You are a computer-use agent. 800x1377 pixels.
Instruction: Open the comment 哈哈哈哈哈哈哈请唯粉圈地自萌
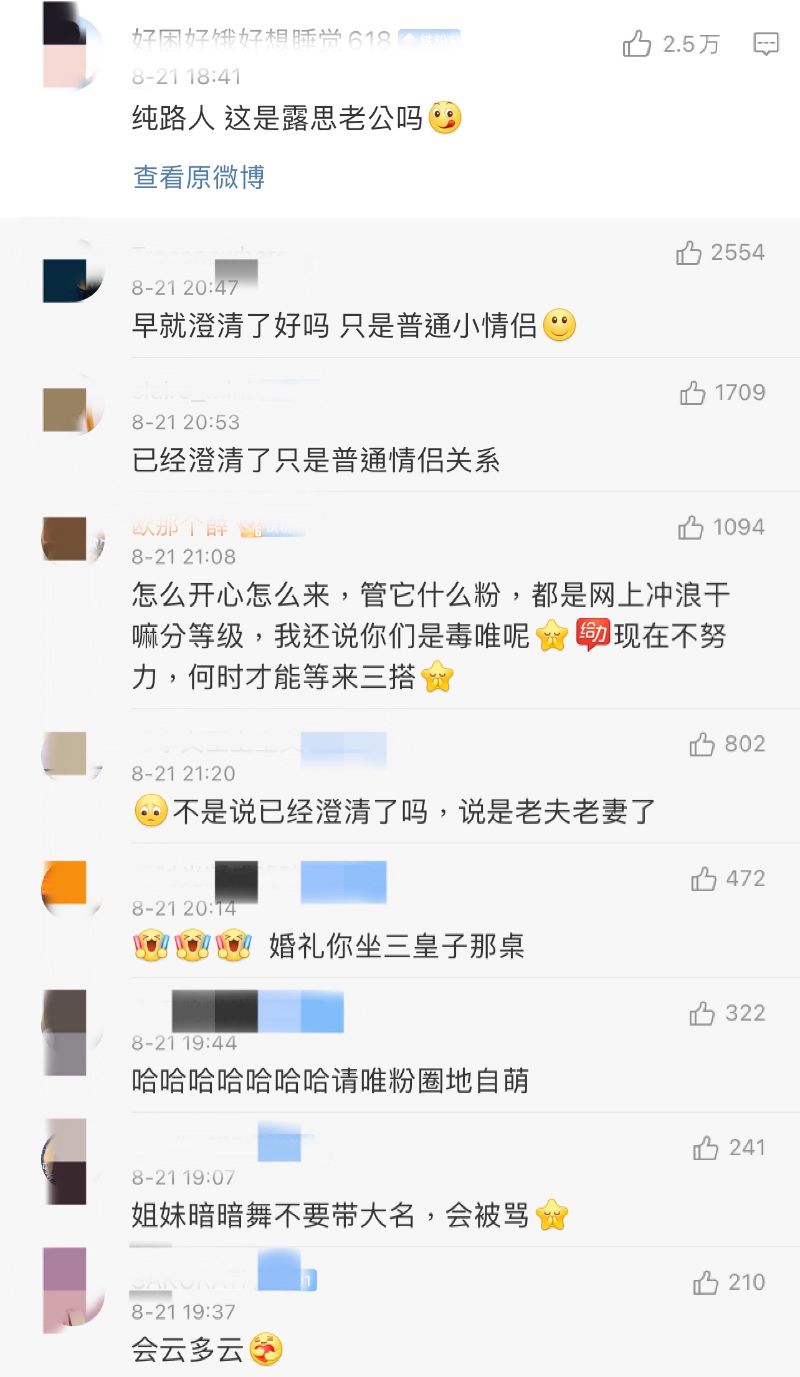coord(330,1081)
